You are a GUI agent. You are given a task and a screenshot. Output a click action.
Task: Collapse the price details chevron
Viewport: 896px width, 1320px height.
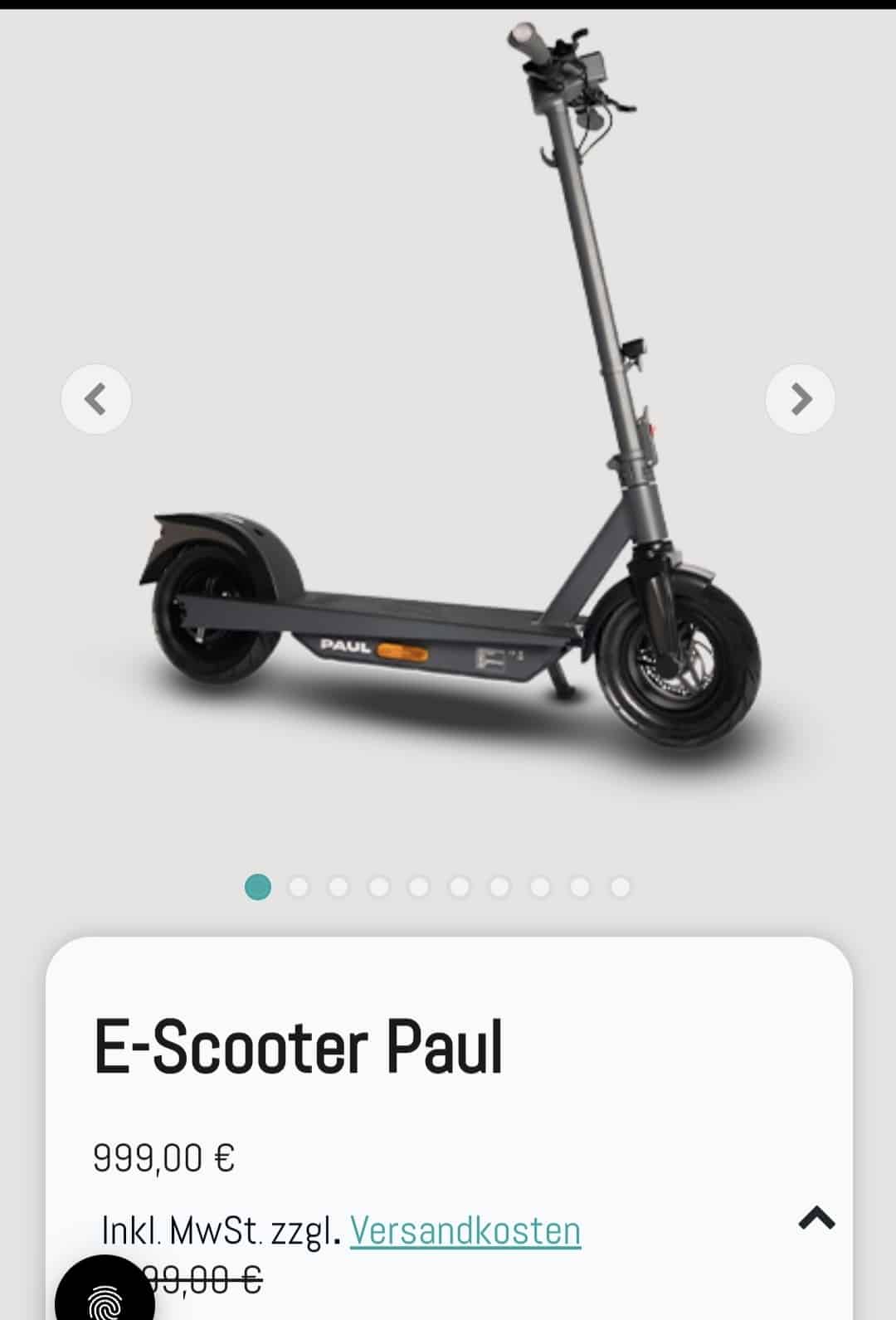pyautogui.click(x=816, y=1218)
